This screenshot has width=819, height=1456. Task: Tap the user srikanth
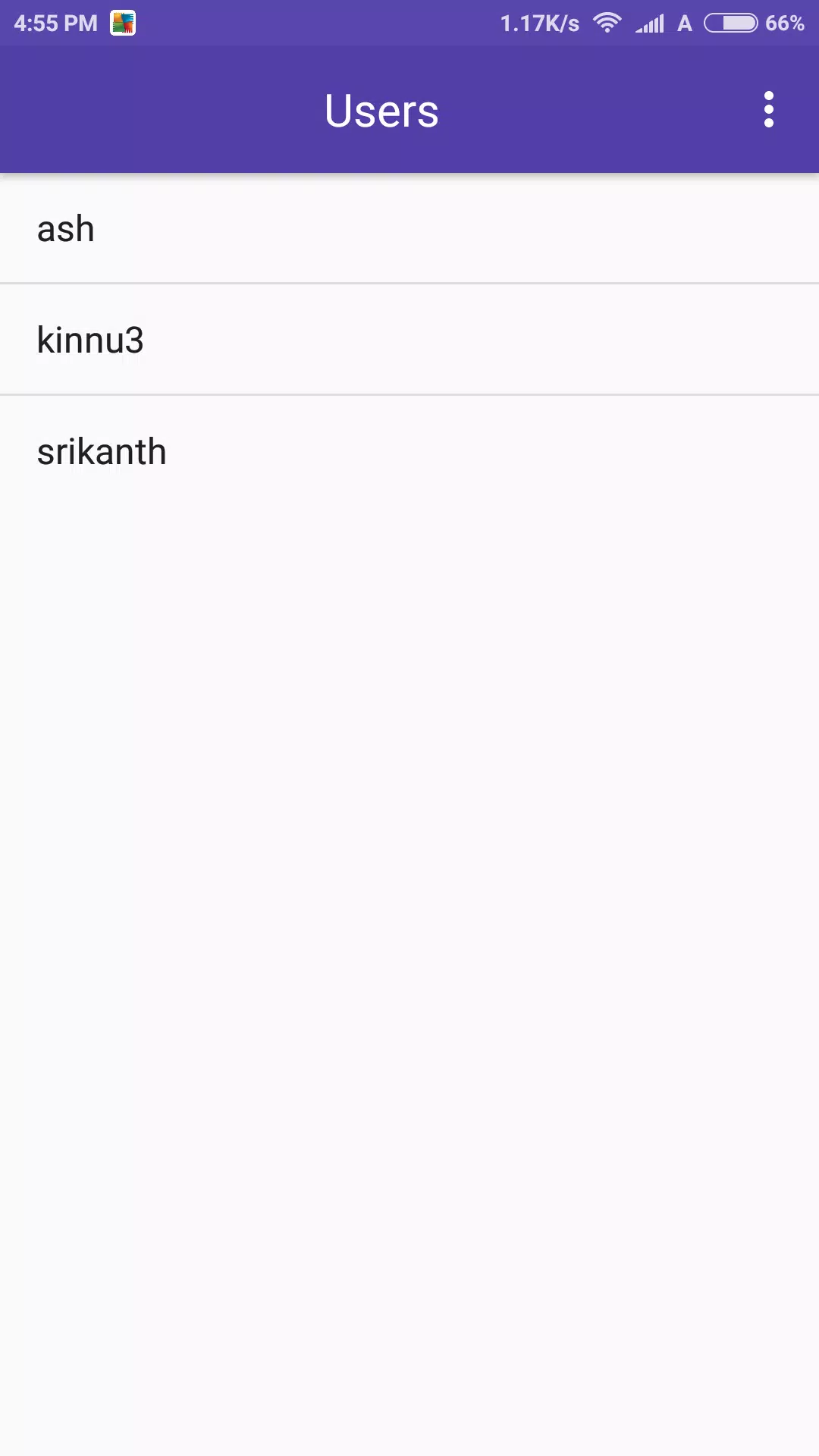409,452
